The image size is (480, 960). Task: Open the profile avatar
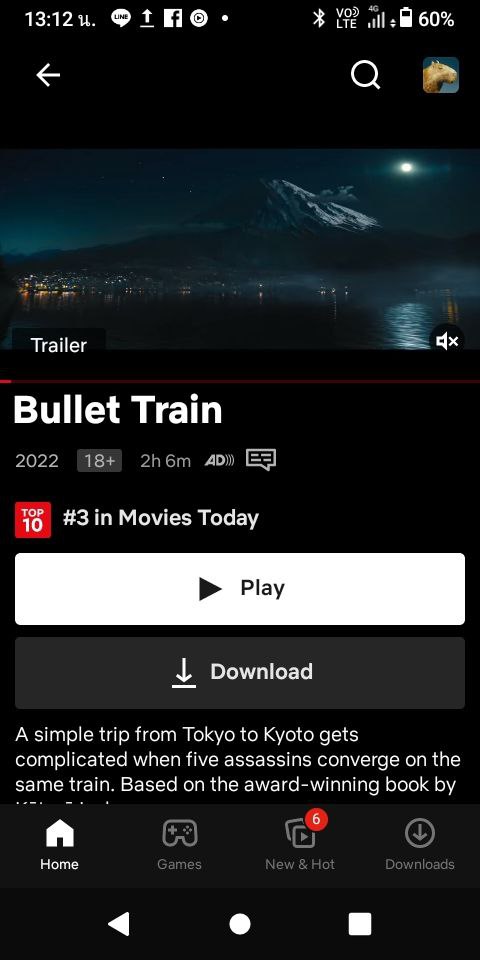(441, 75)
